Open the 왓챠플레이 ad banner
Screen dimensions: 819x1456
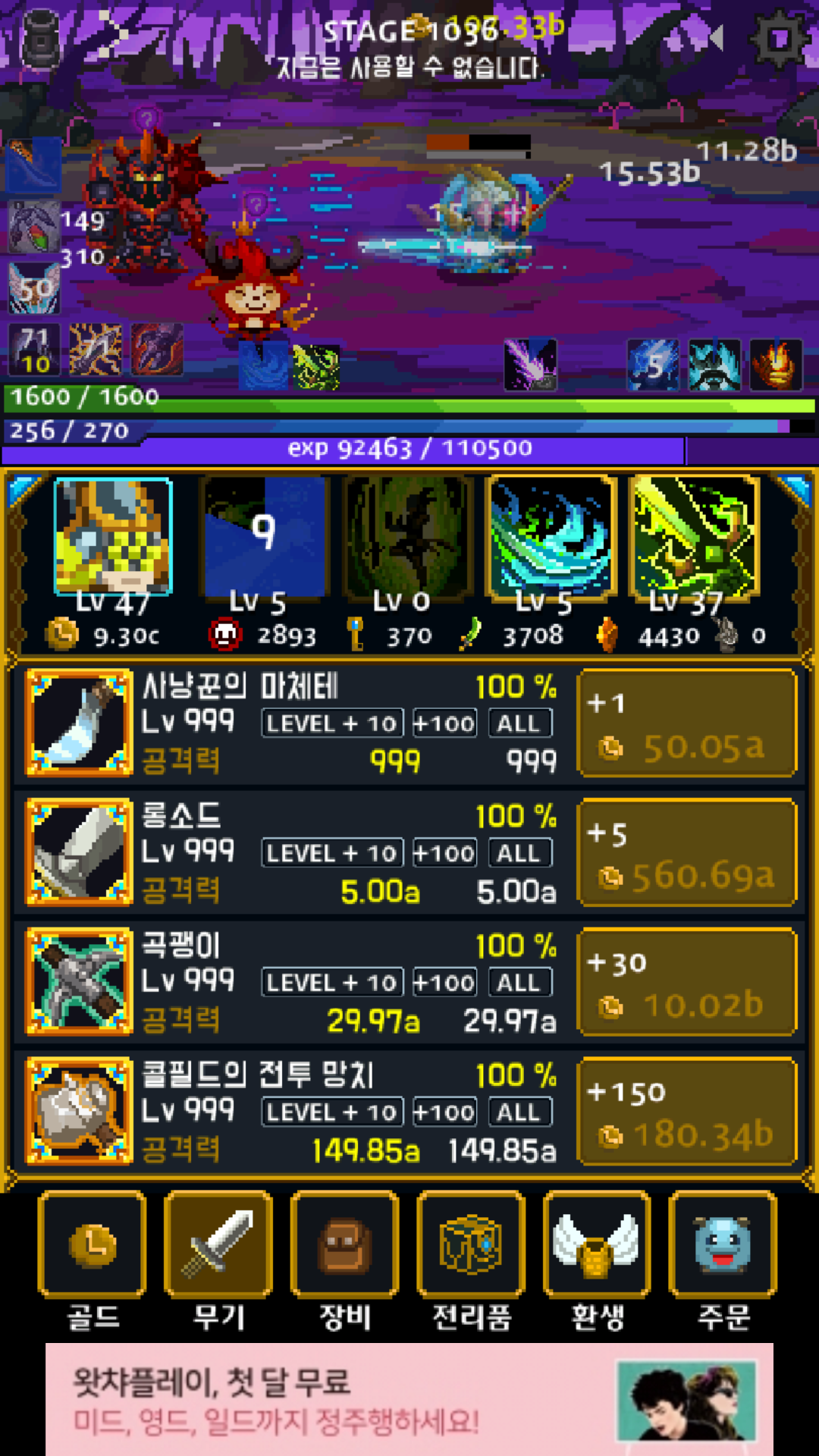[x=409, y=1399]
